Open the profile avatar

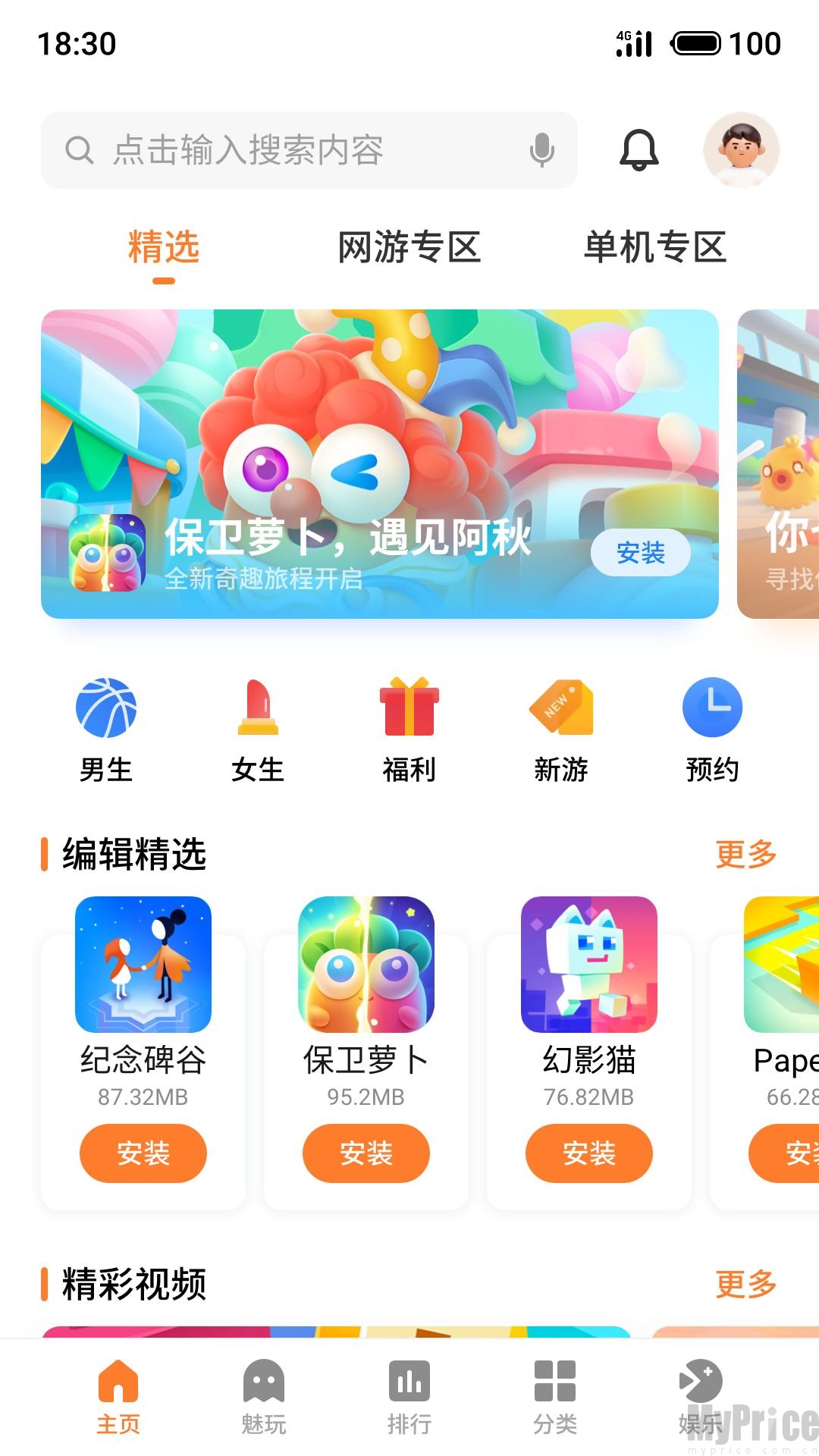pos(741,150)
